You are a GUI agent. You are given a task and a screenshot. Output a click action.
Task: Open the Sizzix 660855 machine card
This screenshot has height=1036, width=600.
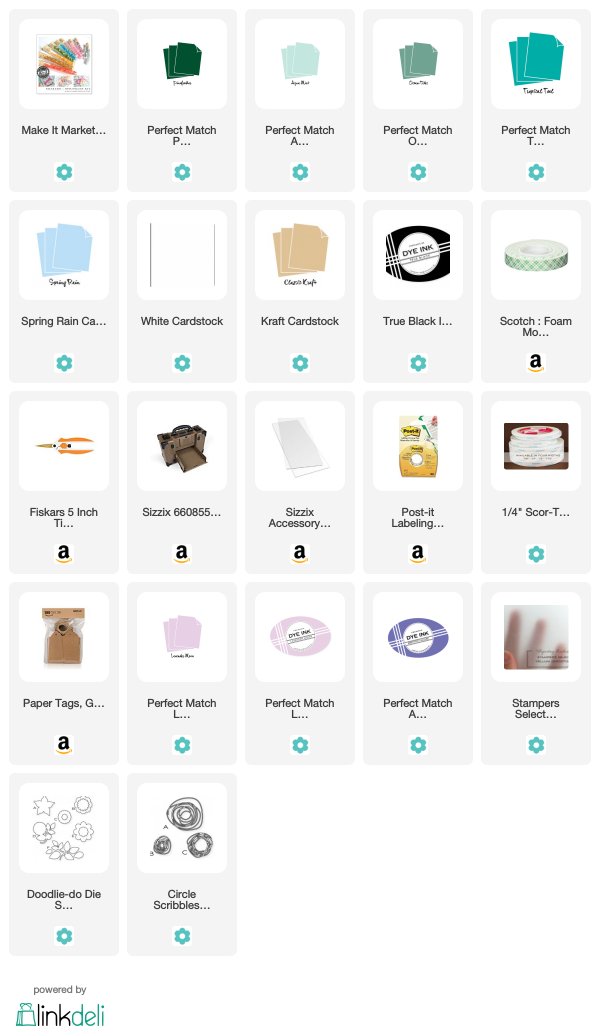tap(182, 482)
